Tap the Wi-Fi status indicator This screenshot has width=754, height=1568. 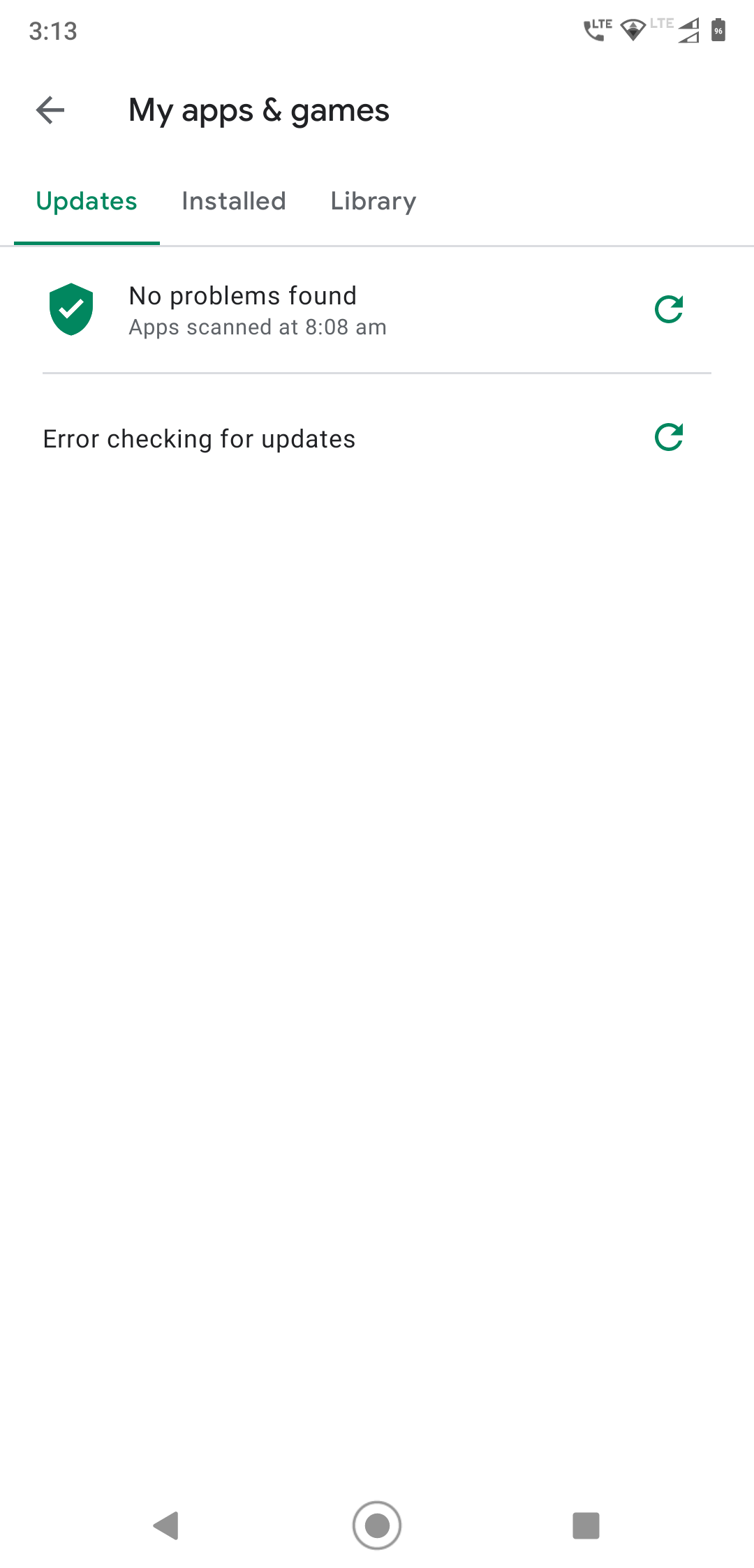coord(632,30)
